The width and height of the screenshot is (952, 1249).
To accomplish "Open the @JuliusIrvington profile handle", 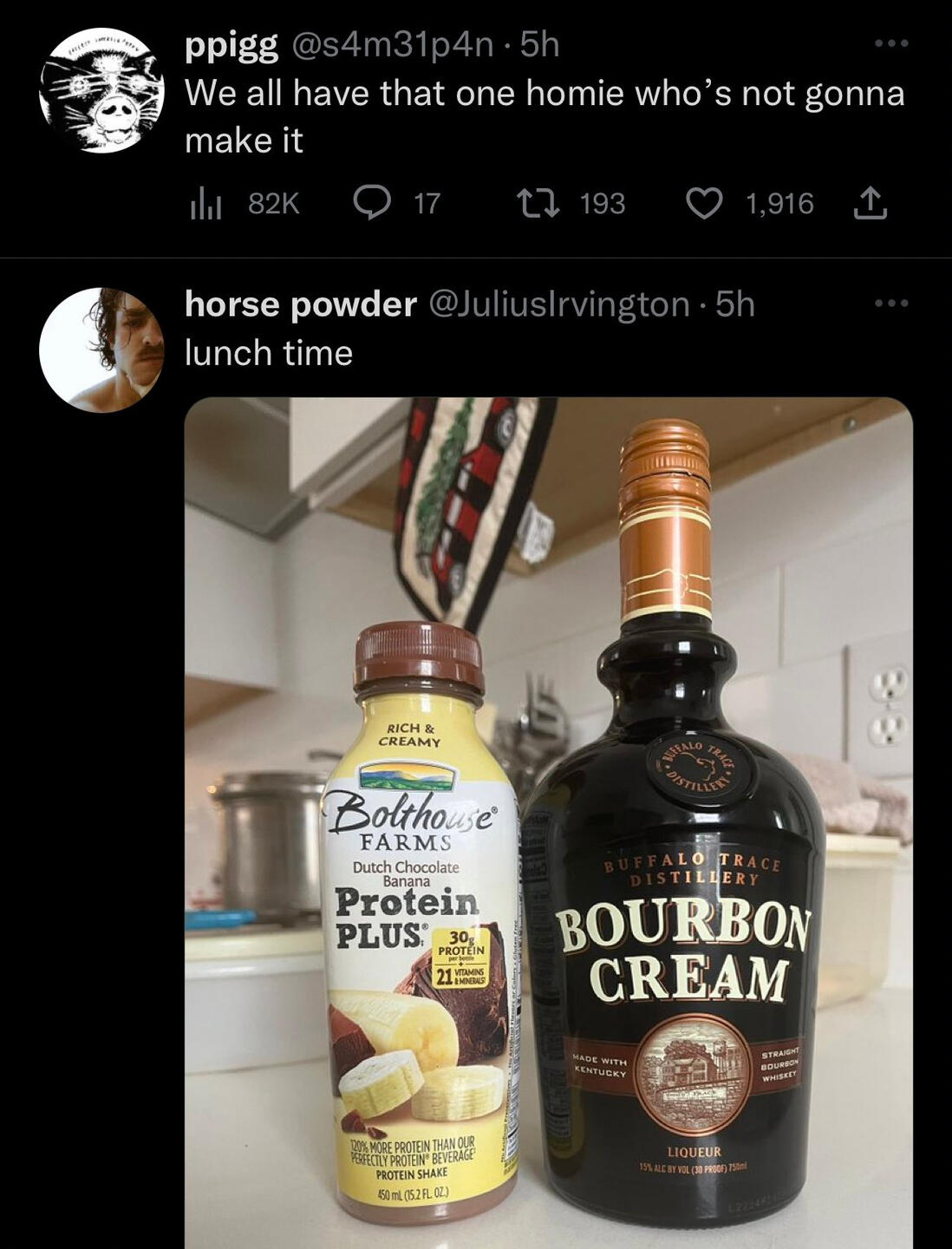I will point(565,304).
